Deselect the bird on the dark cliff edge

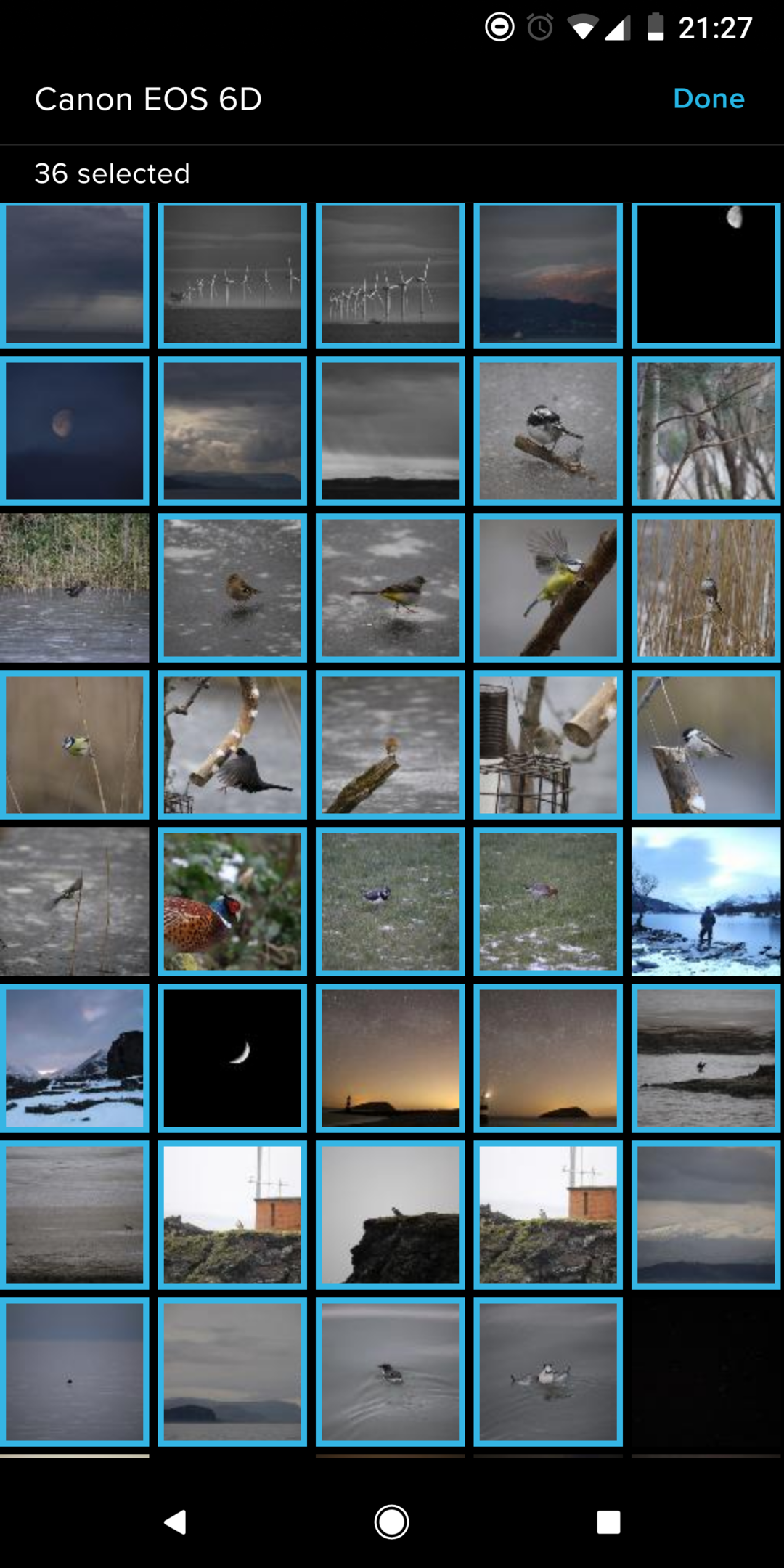(391, 1215)
